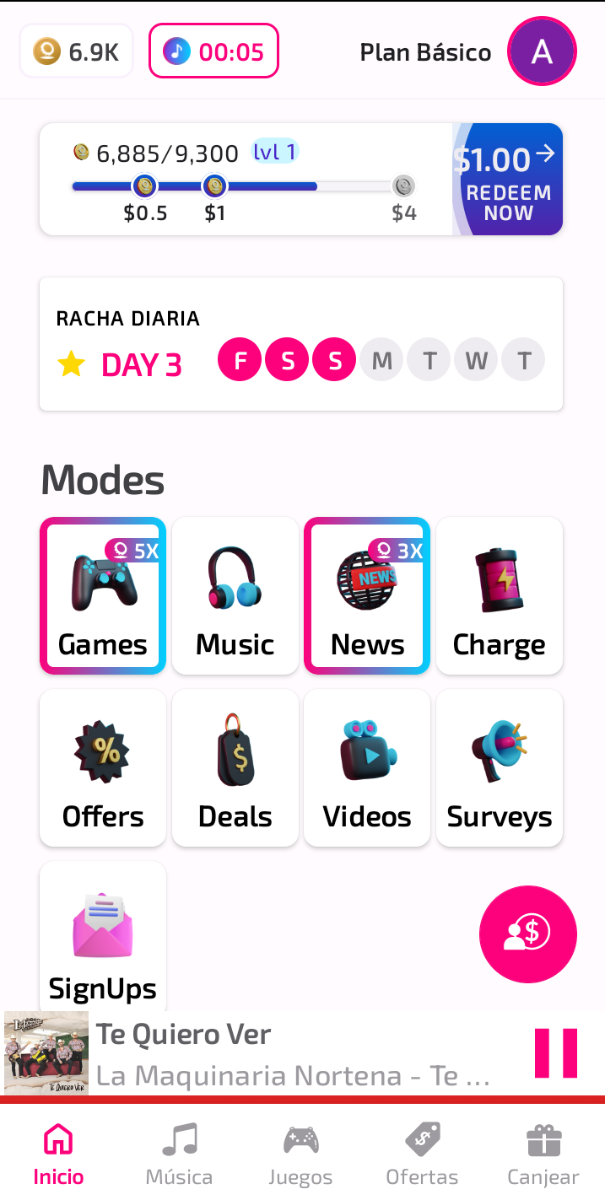605x1200 pixels.
Task: Open the profile avatar A
Action: (x=542, y=51)
